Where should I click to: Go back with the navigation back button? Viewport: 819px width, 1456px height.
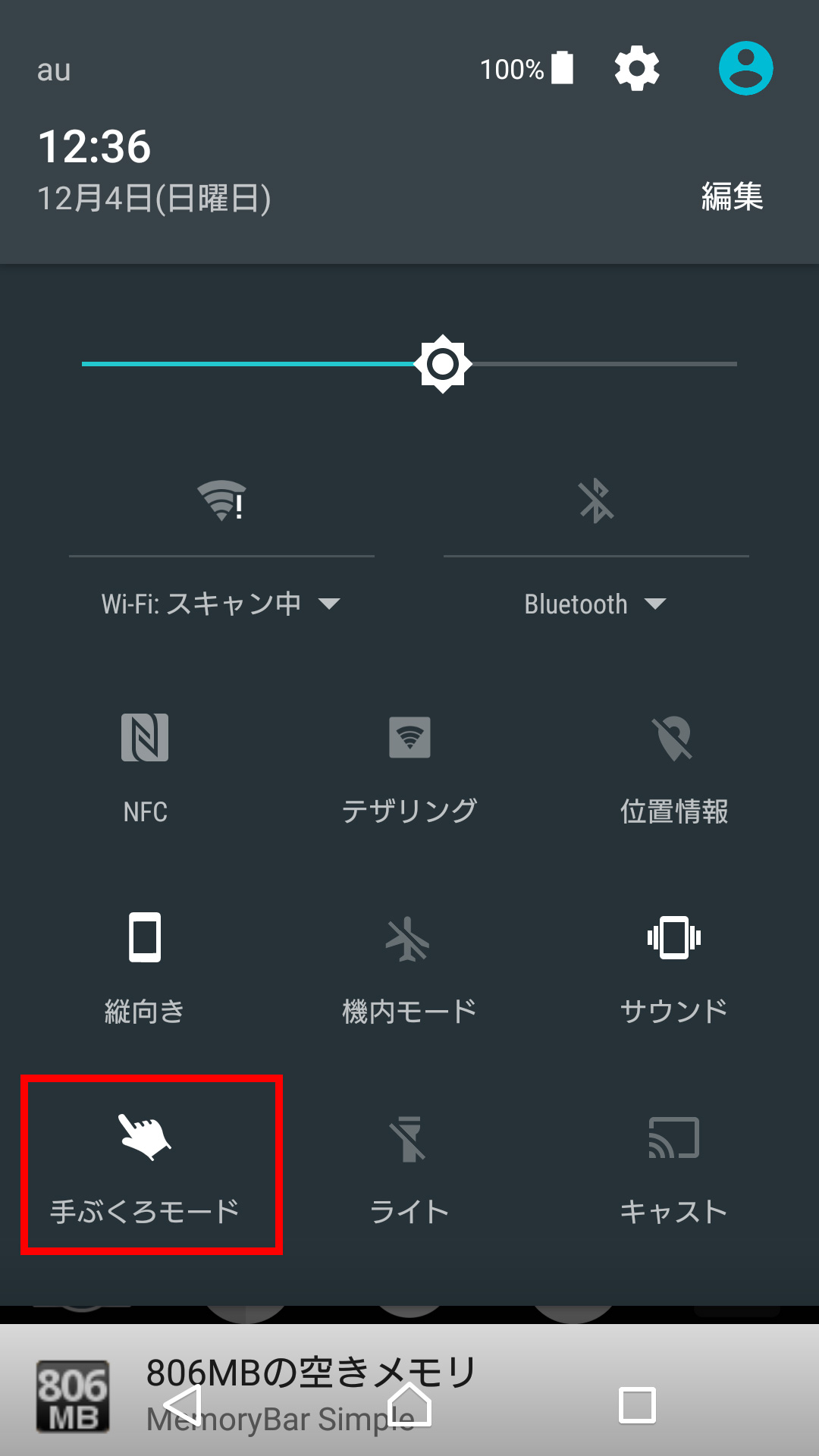[x=184, y=1405]
